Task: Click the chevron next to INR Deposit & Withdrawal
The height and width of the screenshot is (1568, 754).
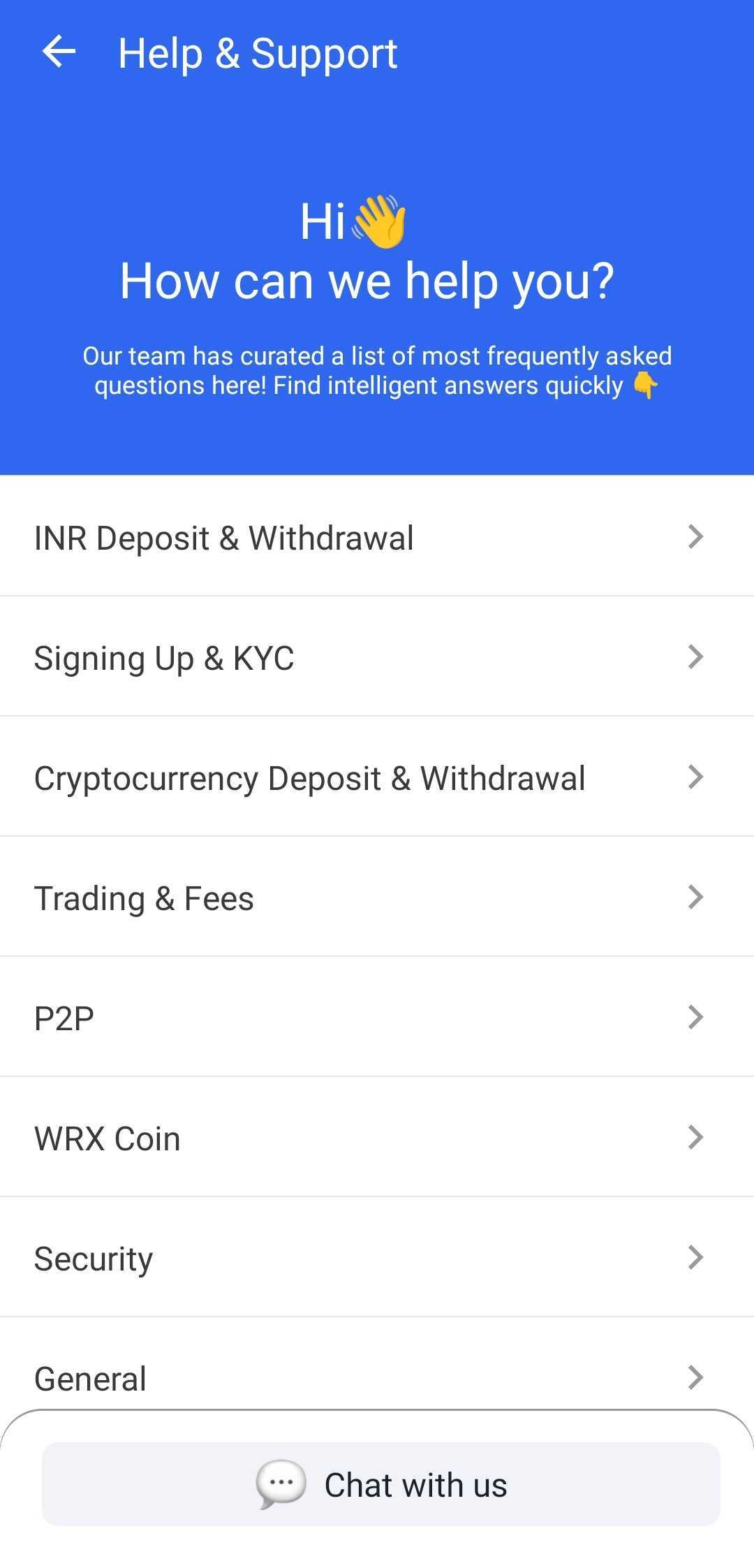Action: tap(696, 536)
